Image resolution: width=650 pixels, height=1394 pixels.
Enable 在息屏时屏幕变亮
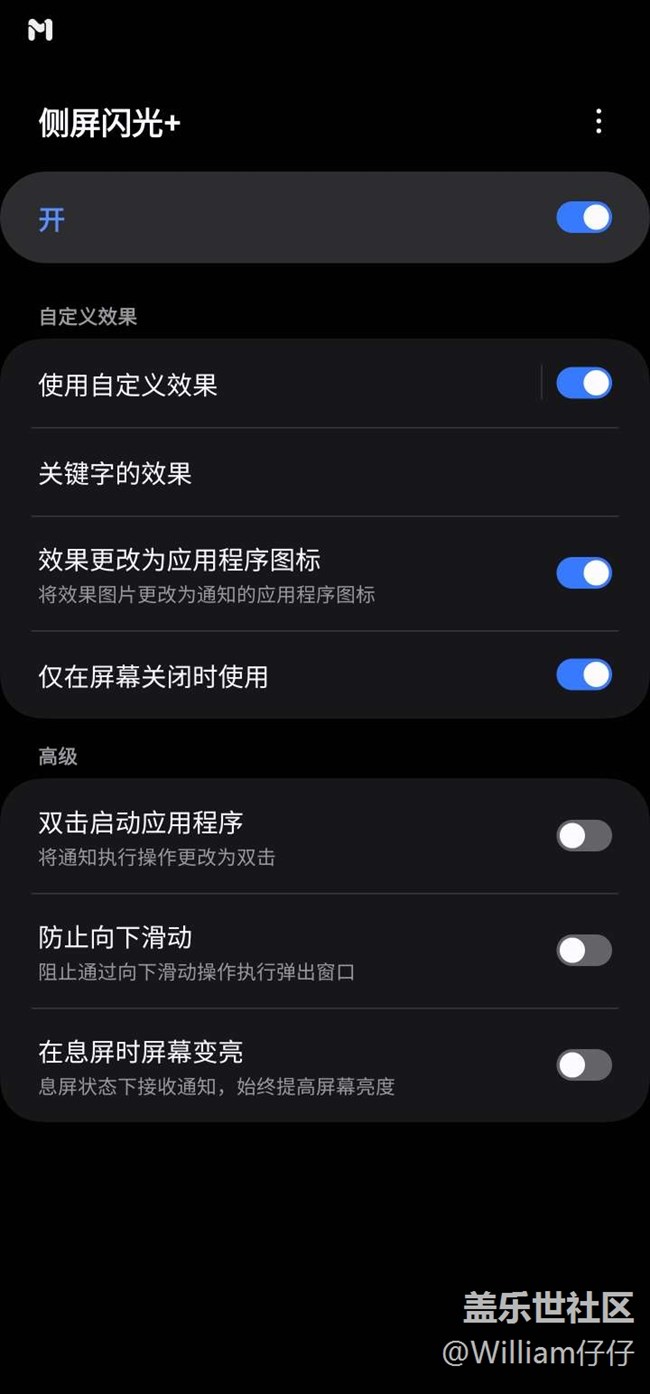coord(584,1065)
